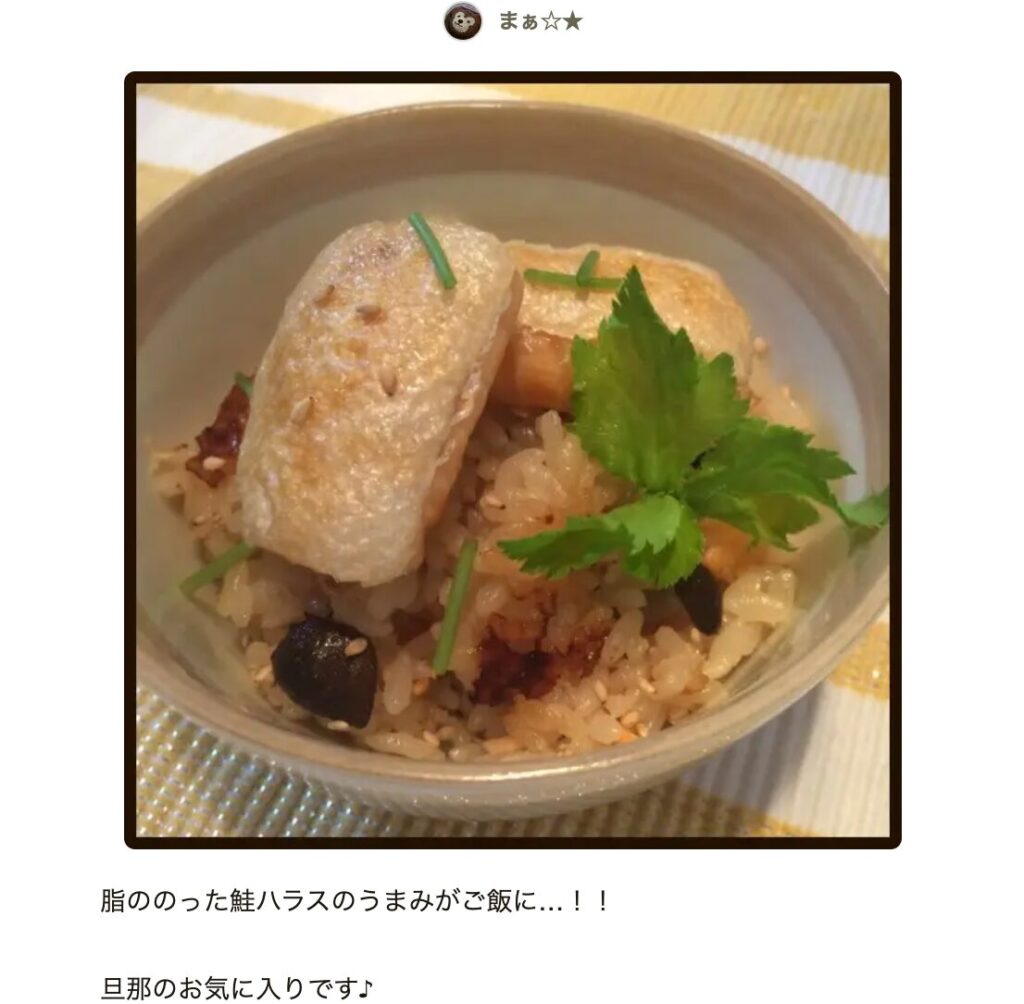
Task: Open まぁ☆★ user profile
Action: tap(539, 21)
